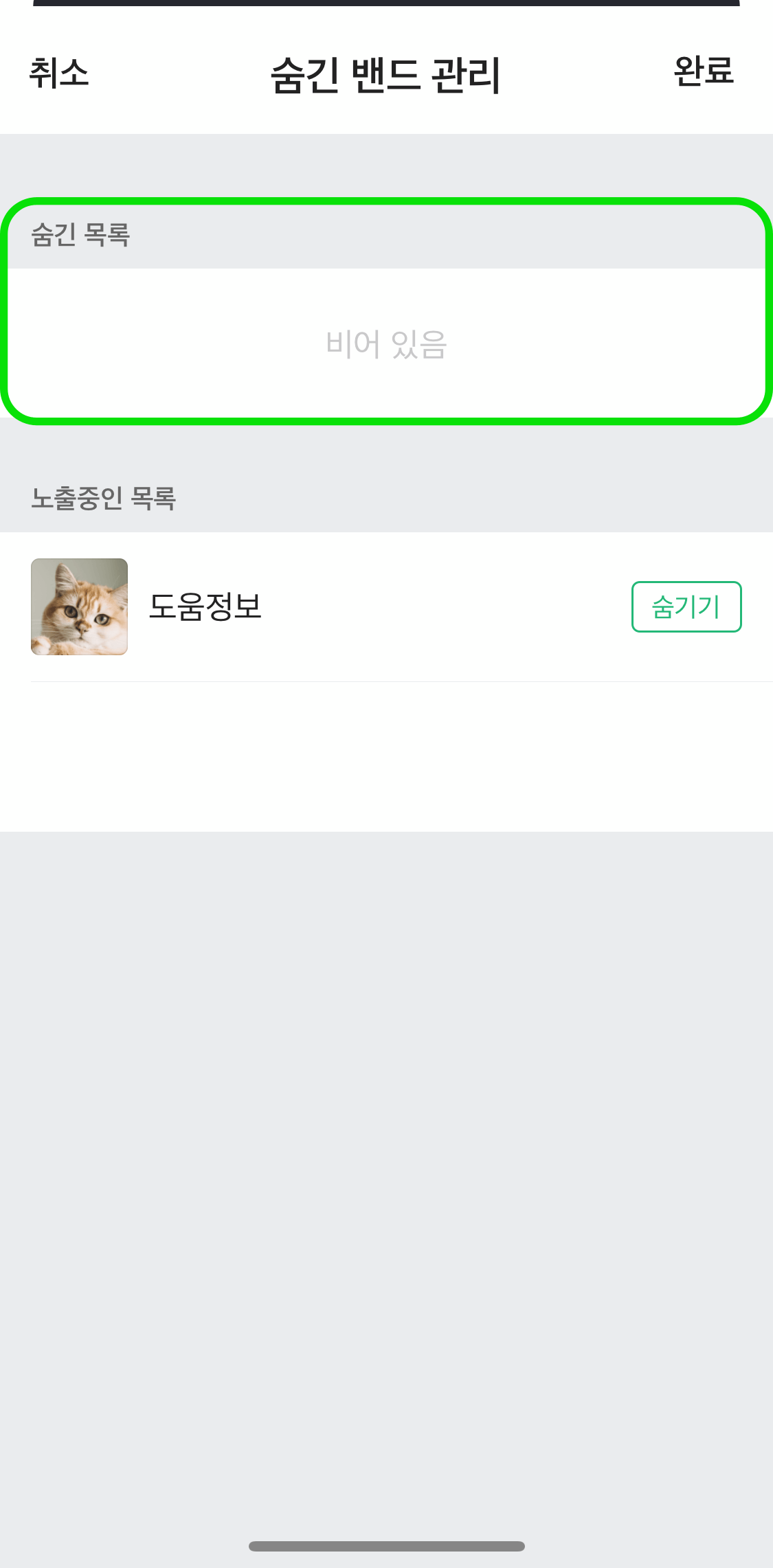Screen dimensions: 773x1568
Task: Tap the 도움정보 band profile cat thumbnail
Action: click(x=79, y=607)
